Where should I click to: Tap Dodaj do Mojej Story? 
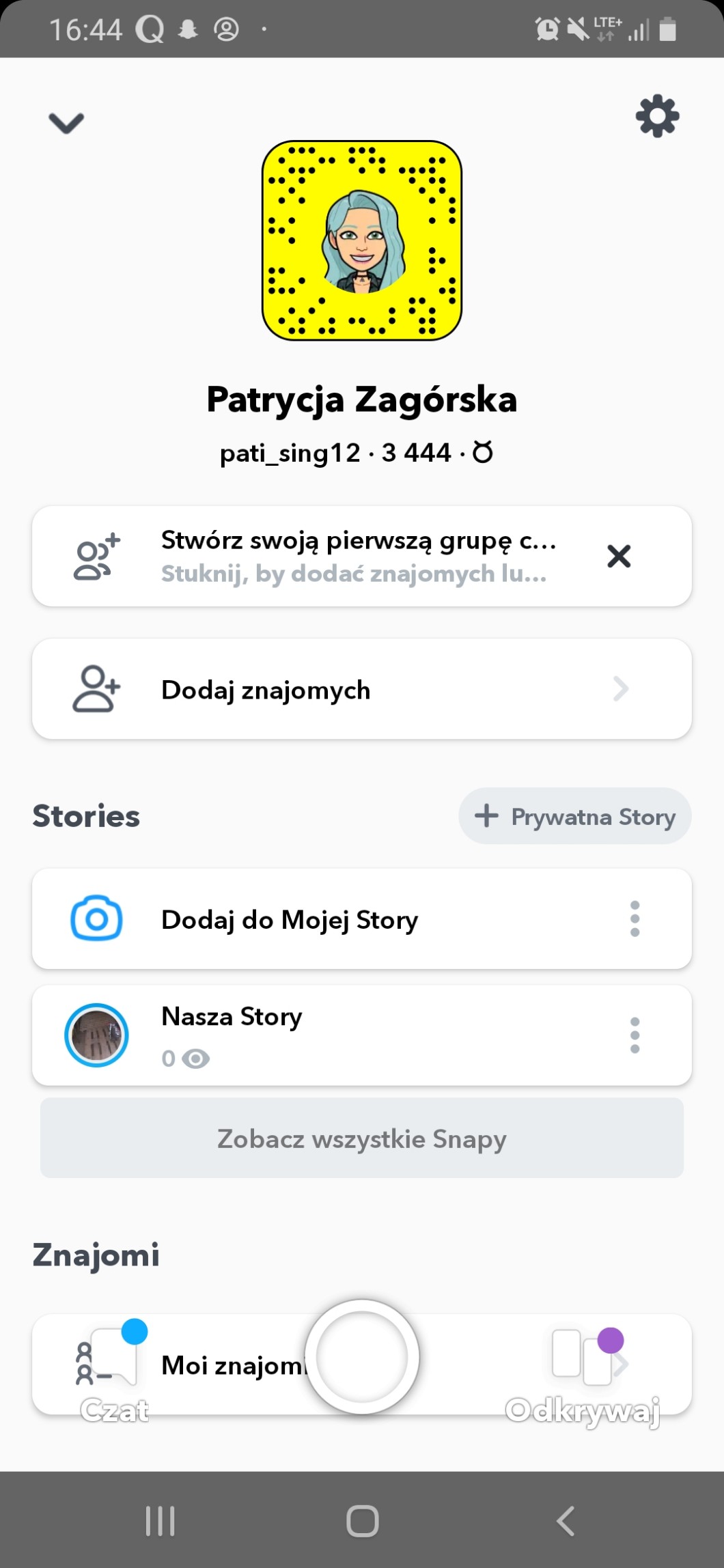coord(328,919)
